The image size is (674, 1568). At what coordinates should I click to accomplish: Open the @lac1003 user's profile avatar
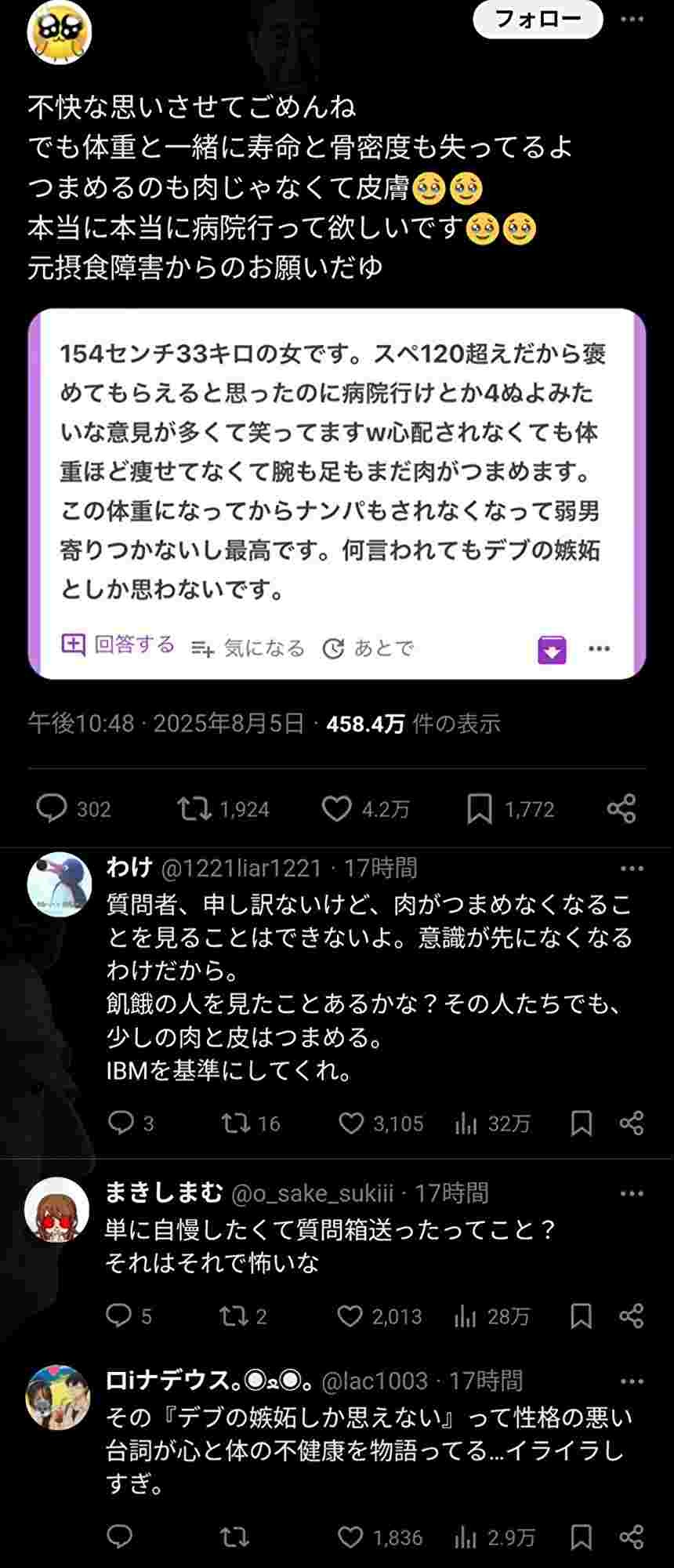[58, 1397]
